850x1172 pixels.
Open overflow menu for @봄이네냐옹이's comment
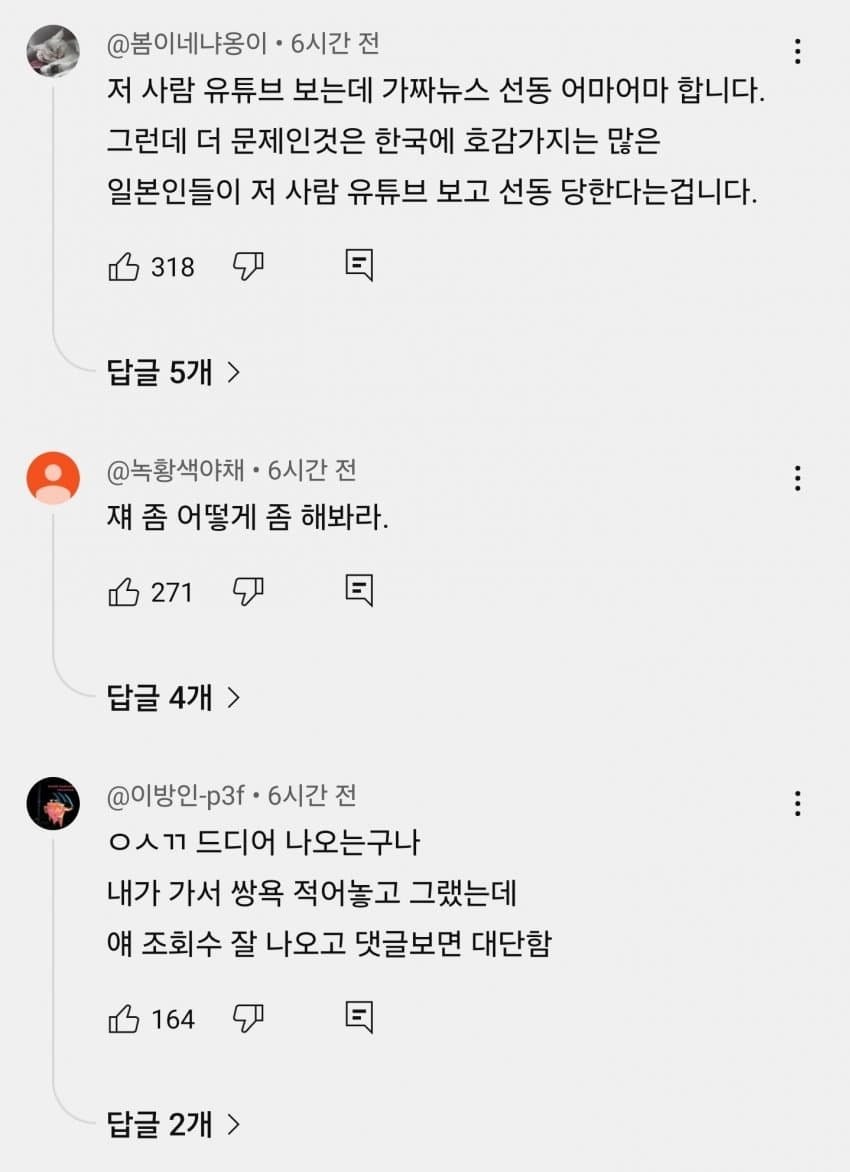coord(797,51)
